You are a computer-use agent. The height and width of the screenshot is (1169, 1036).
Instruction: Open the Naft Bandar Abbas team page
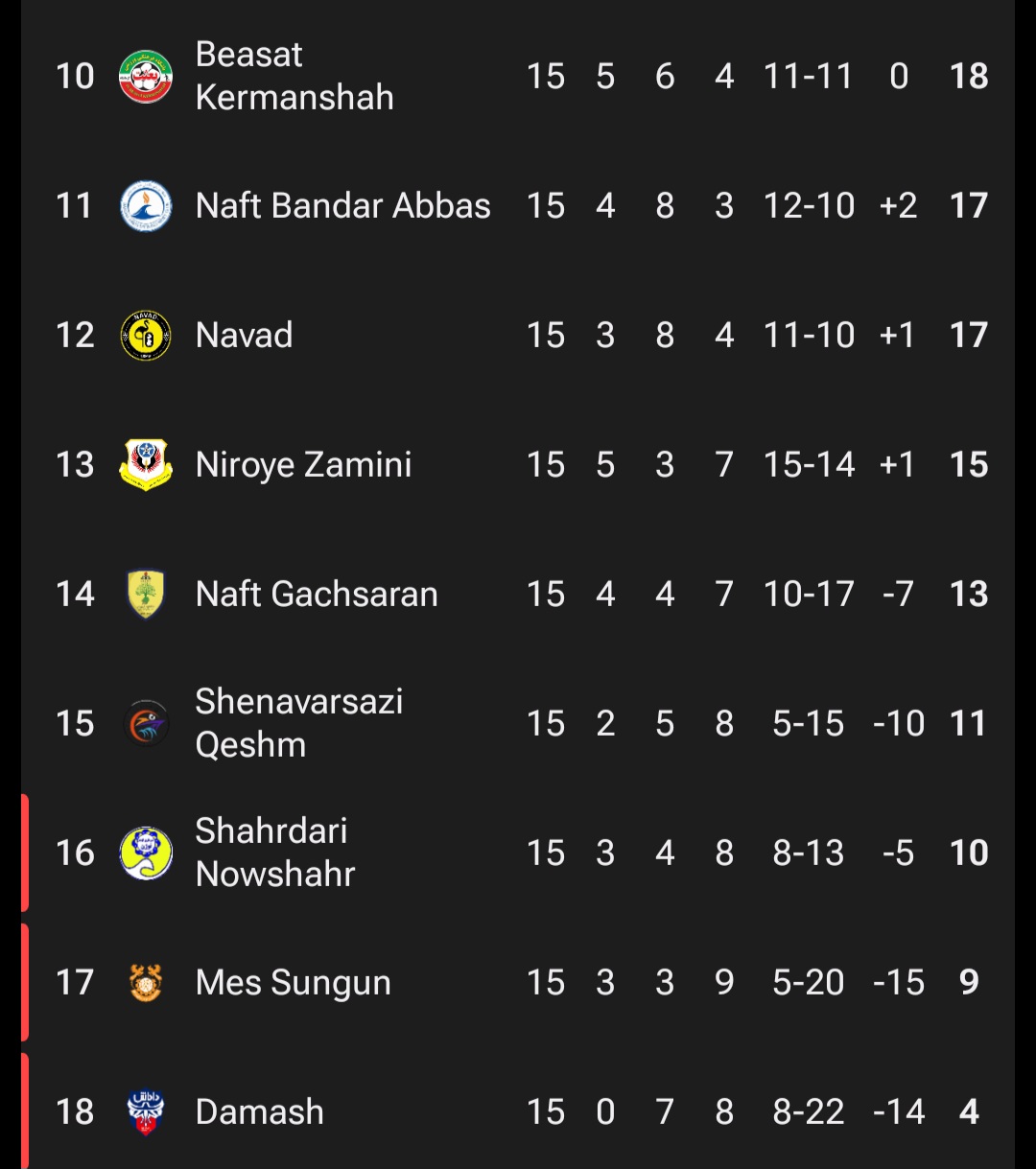[x=342, y=205]
